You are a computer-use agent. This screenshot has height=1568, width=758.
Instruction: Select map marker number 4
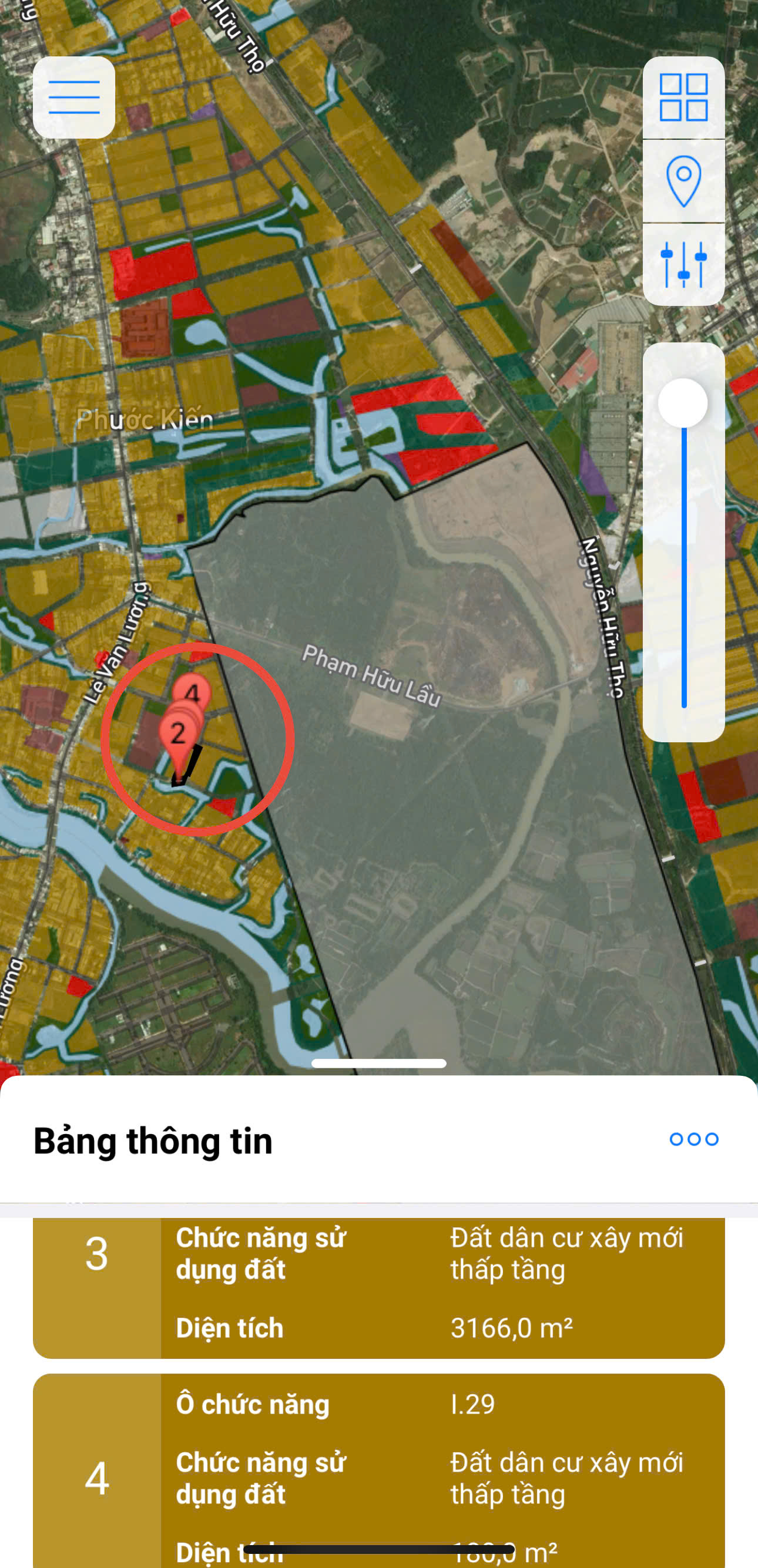(x=192, y=692)
